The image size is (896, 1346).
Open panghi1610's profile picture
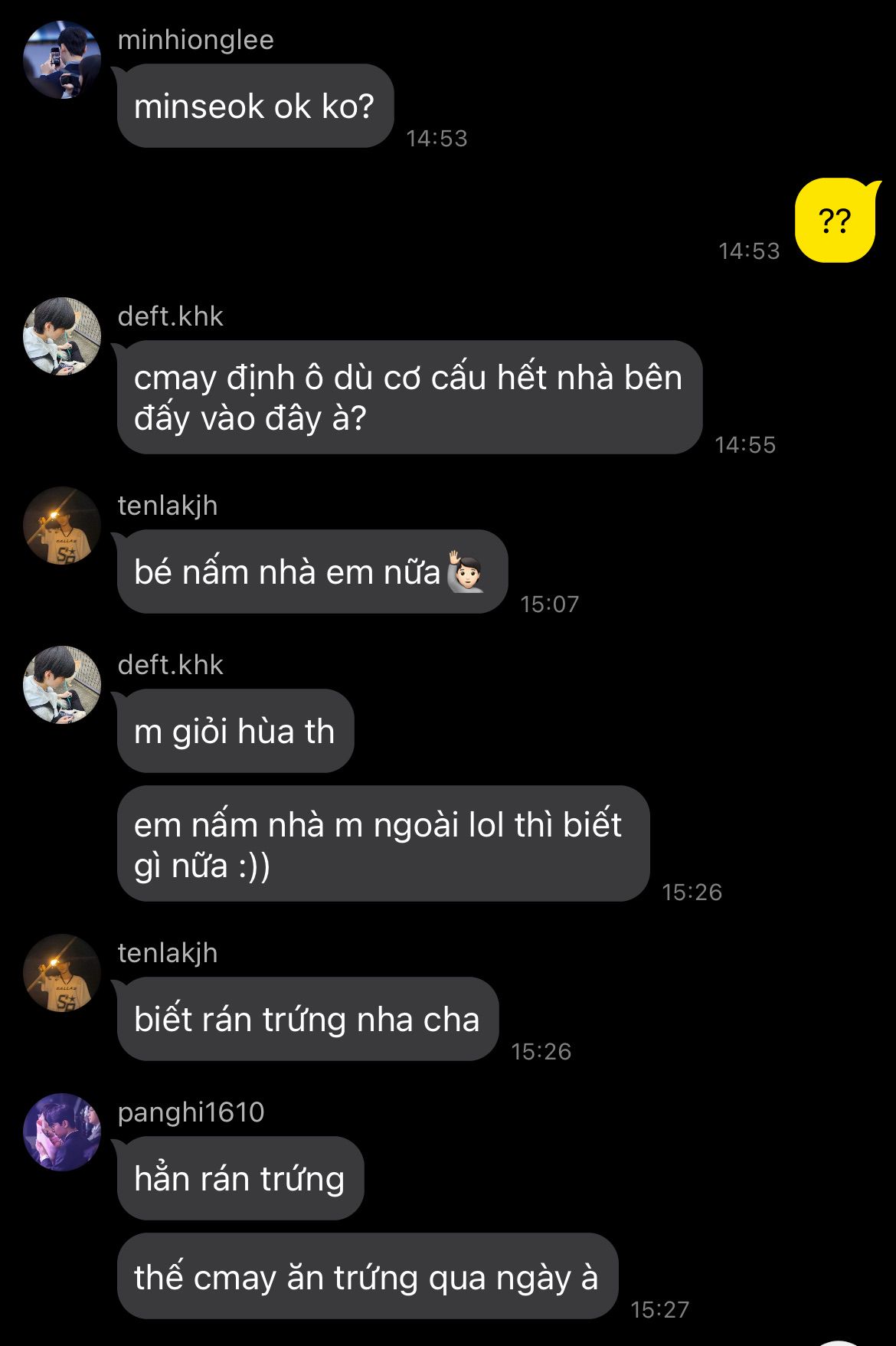coord(62,1132)
